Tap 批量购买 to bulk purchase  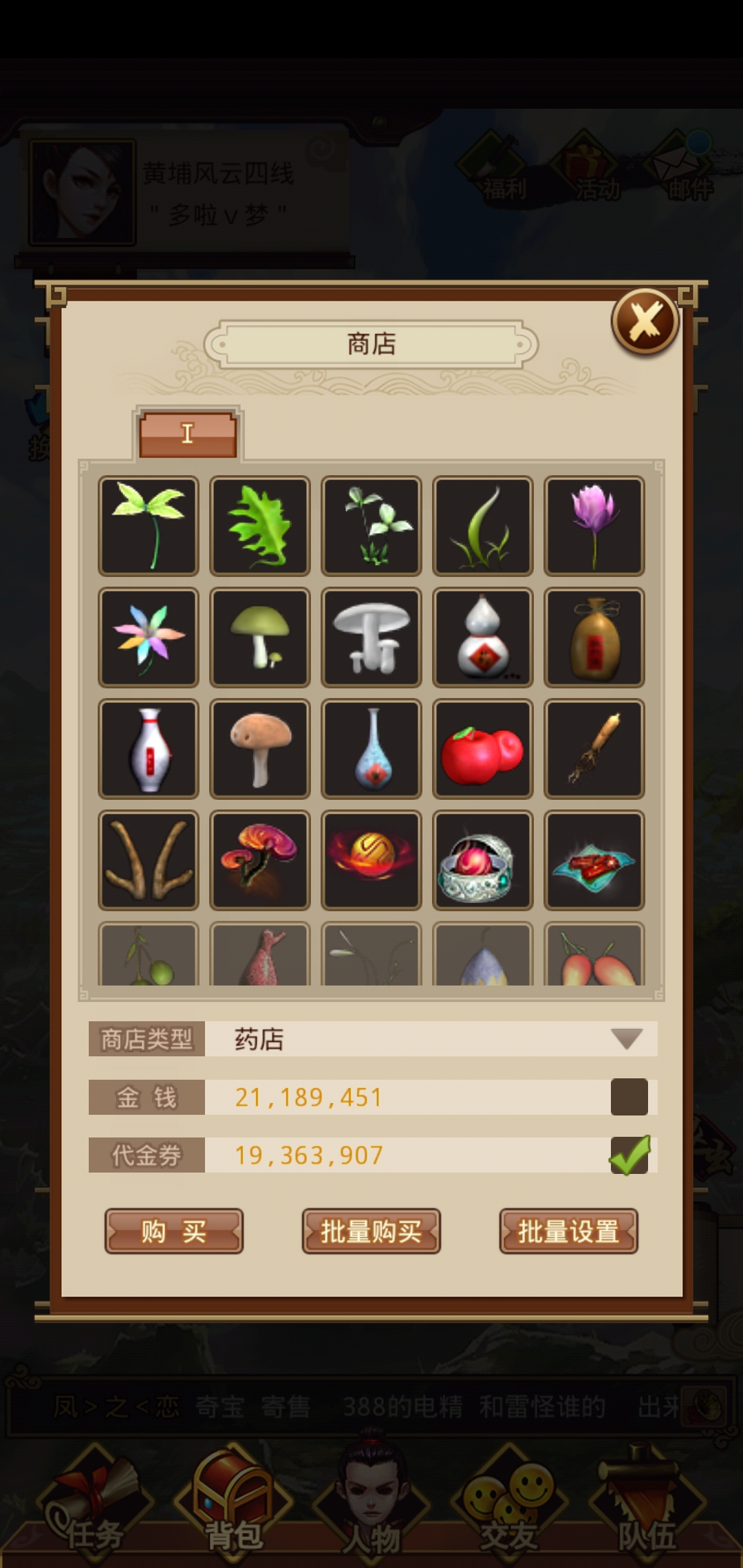[x=371, y=1231]
